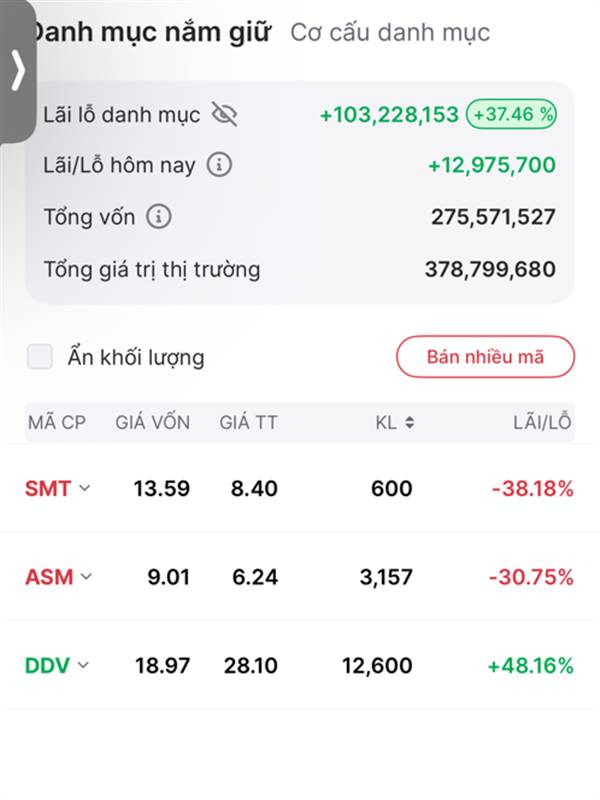The width and height of the screenshot is (600, 800).
Task: Tap the Bán nhiều mã button
Action: click(x=485, y=357)
